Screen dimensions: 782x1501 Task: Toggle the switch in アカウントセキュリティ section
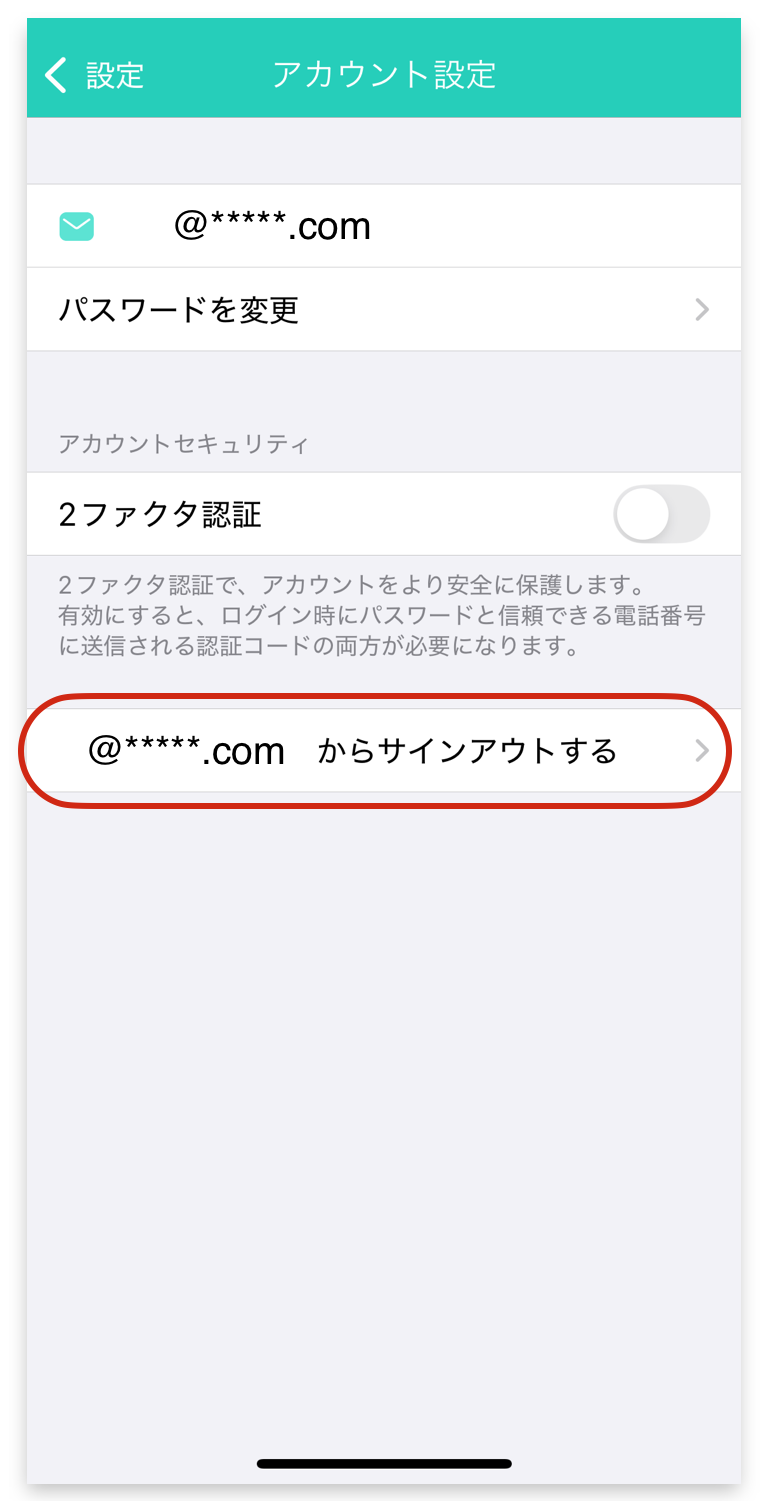click(661, 514)
